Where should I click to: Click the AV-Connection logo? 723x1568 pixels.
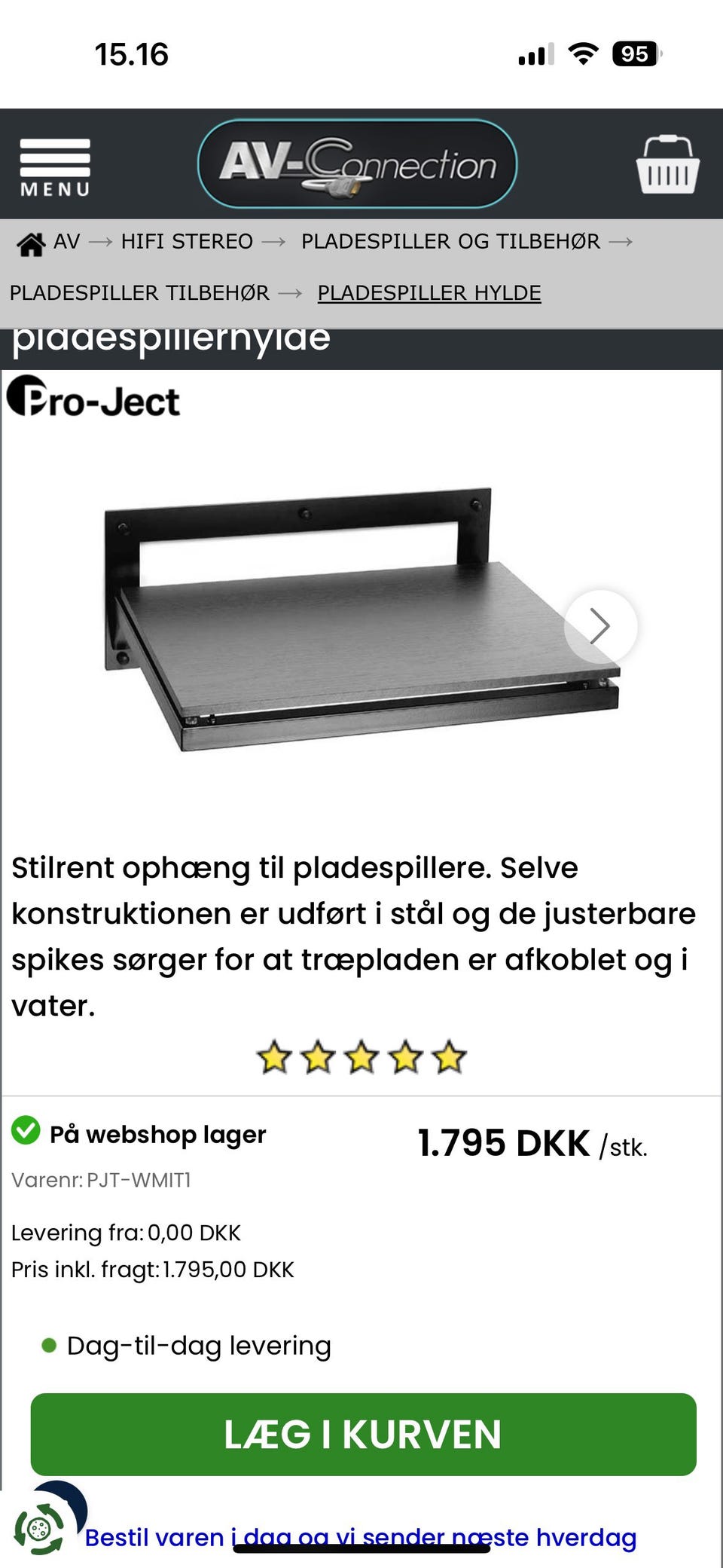[x=358, y=162]
